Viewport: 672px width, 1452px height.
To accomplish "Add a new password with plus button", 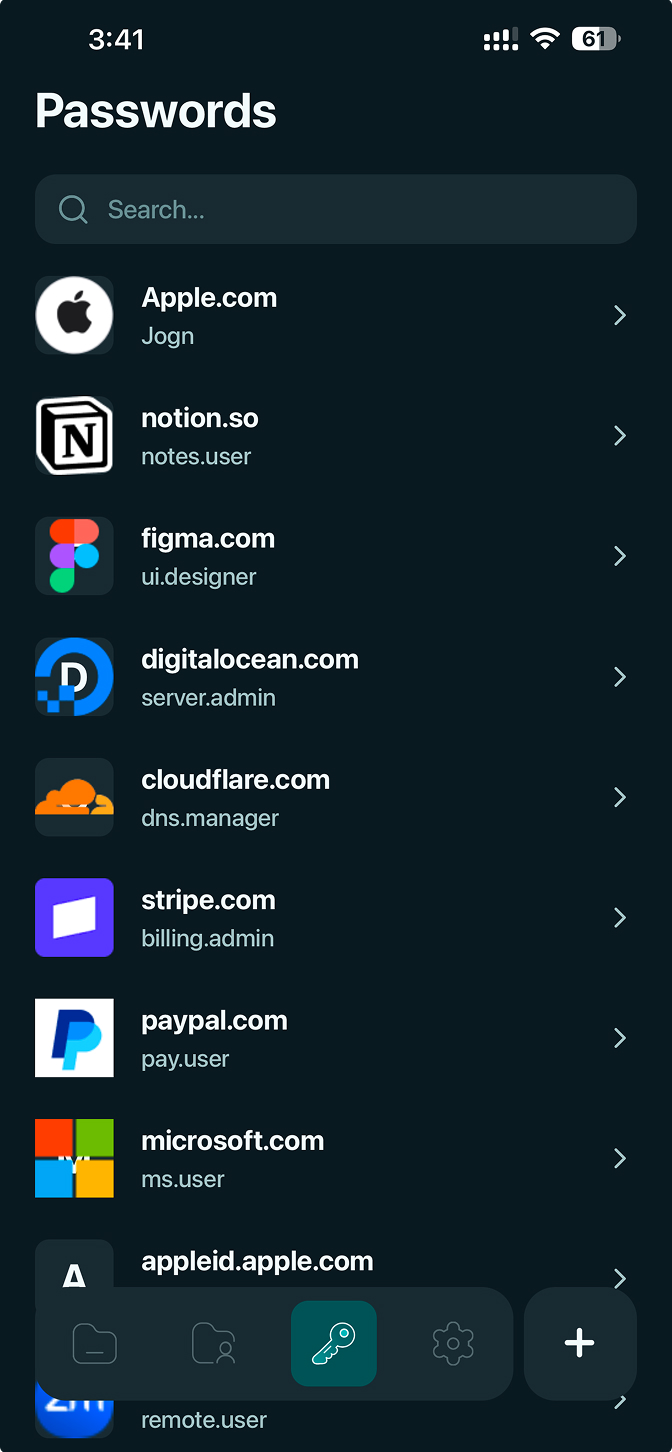I will [x=580, y=1344].
